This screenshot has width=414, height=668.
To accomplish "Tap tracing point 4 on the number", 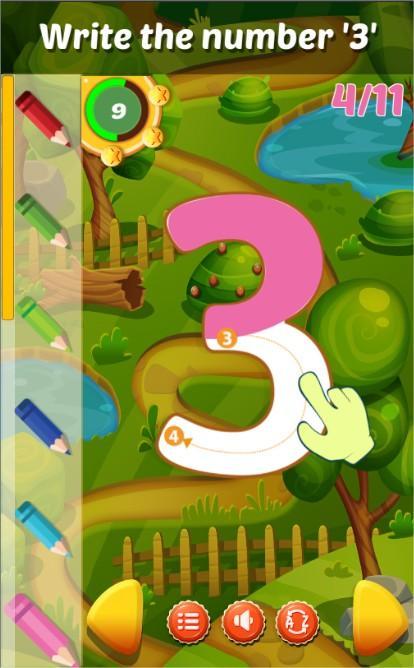I will 174,437.
